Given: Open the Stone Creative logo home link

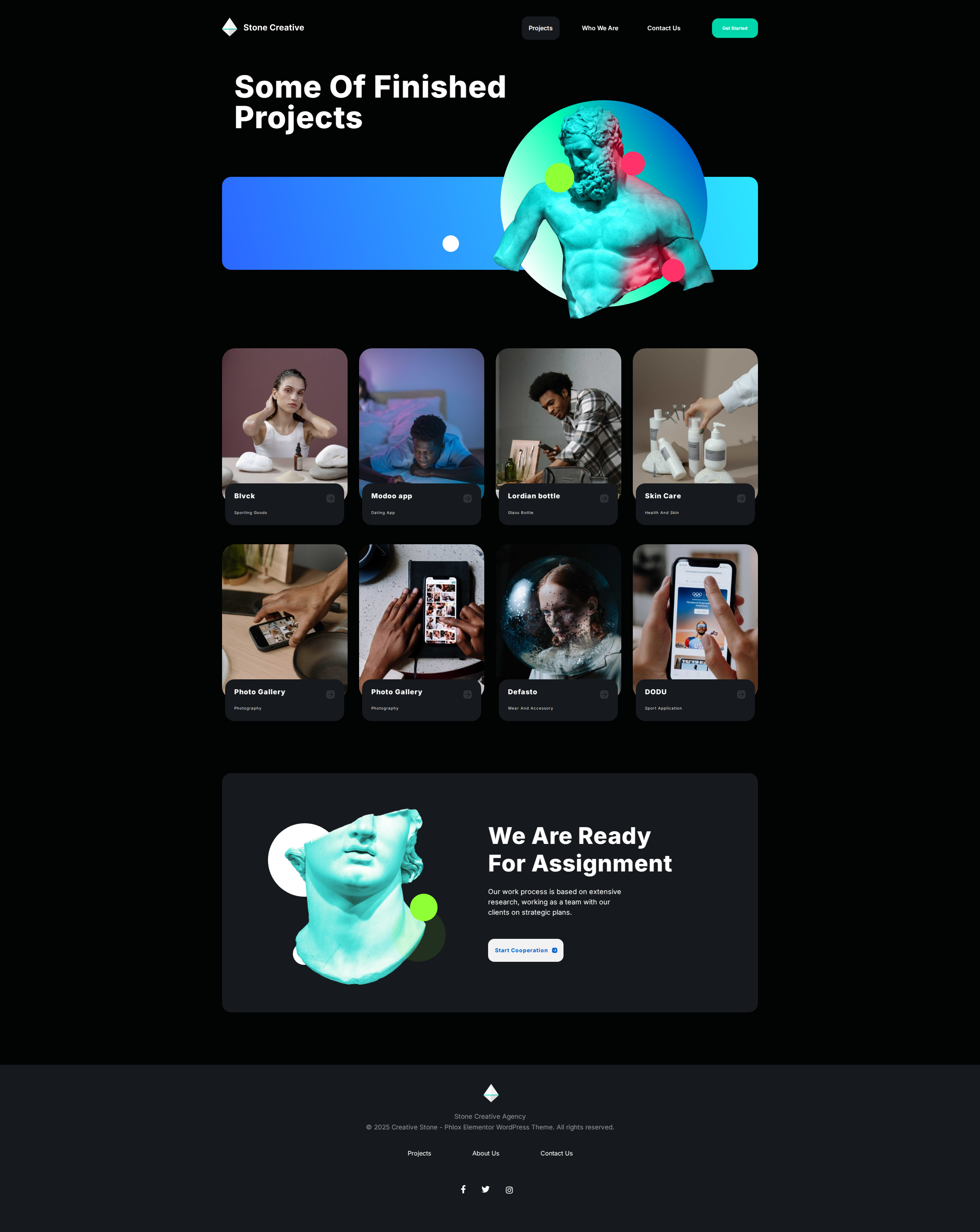Looking at the screenshot, I should [263, 28].
